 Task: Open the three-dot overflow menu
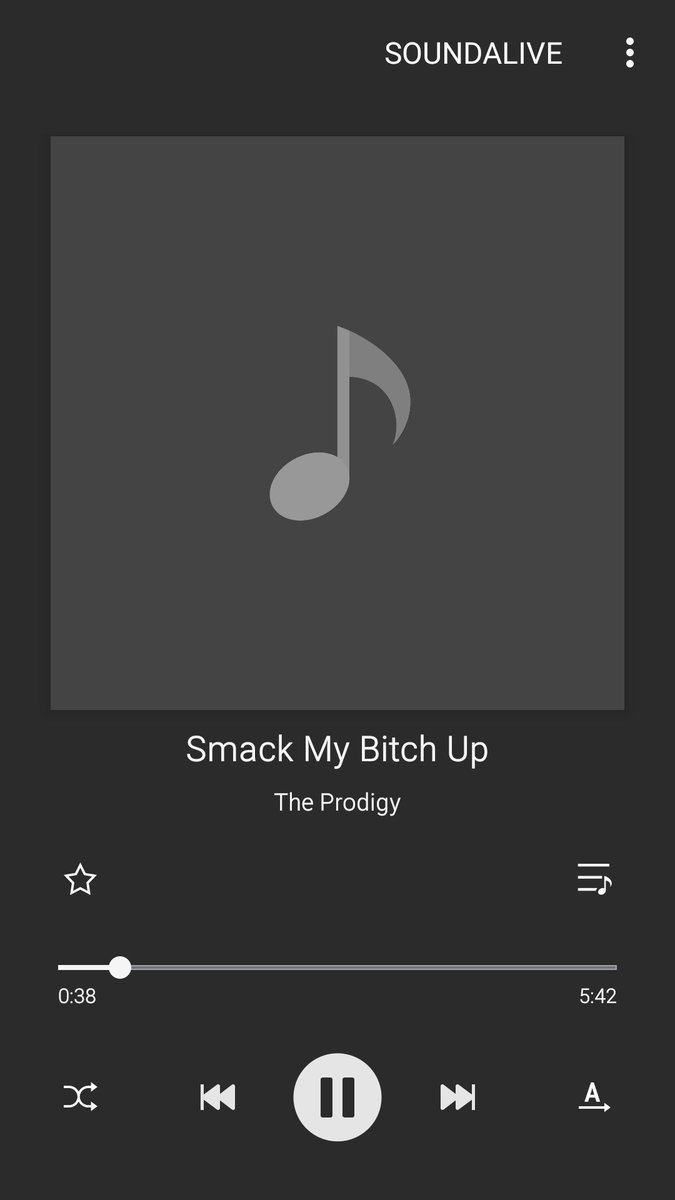629,53
